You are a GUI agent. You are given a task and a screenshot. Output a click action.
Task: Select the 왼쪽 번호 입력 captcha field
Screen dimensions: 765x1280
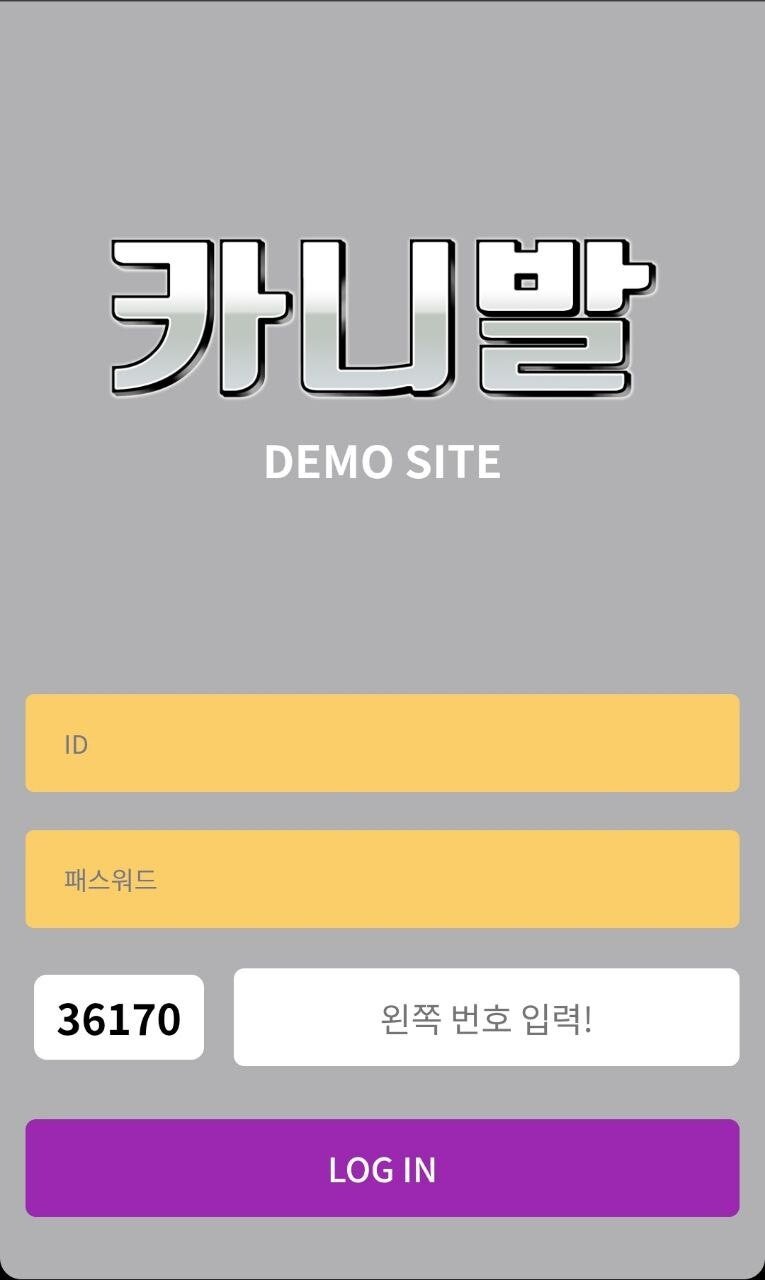pos(486,1017)
